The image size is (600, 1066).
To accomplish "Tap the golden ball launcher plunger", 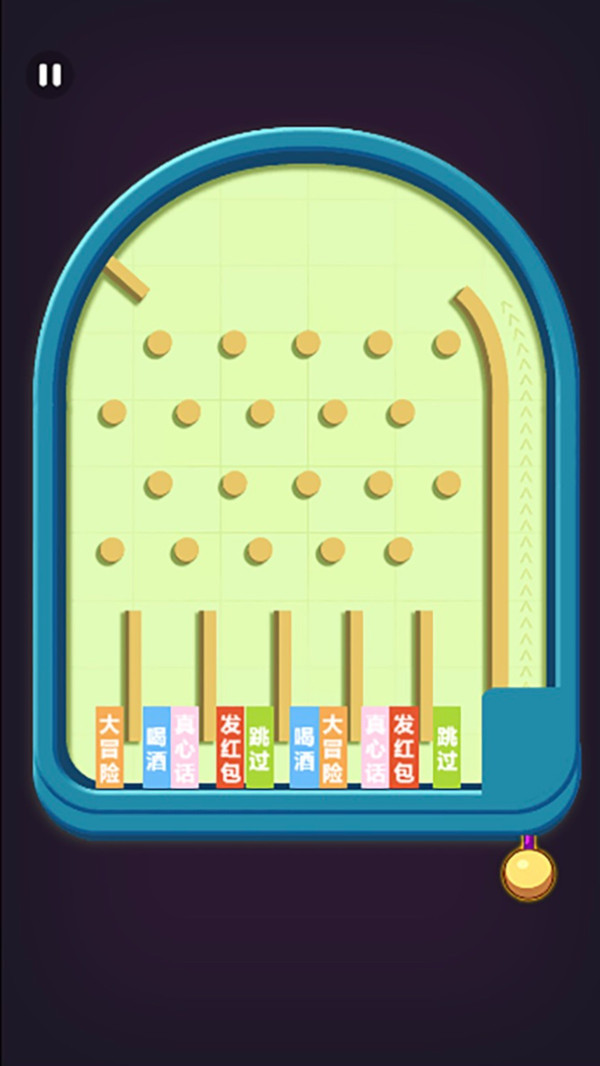I will click(529, 872).
